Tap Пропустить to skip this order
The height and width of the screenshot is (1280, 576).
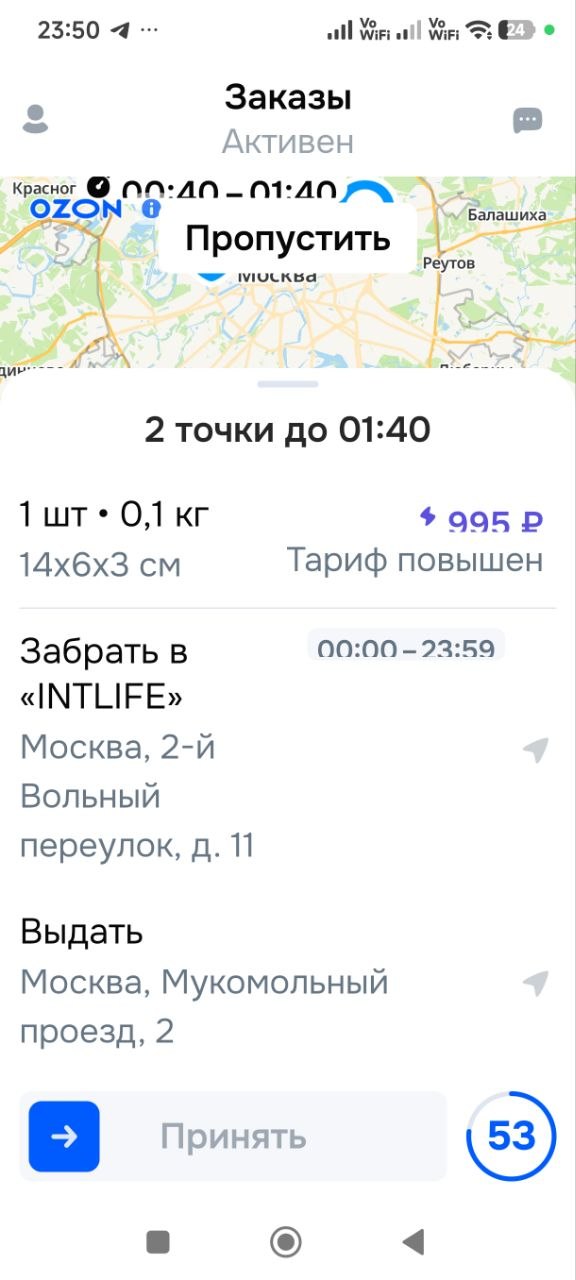[288, 239]
